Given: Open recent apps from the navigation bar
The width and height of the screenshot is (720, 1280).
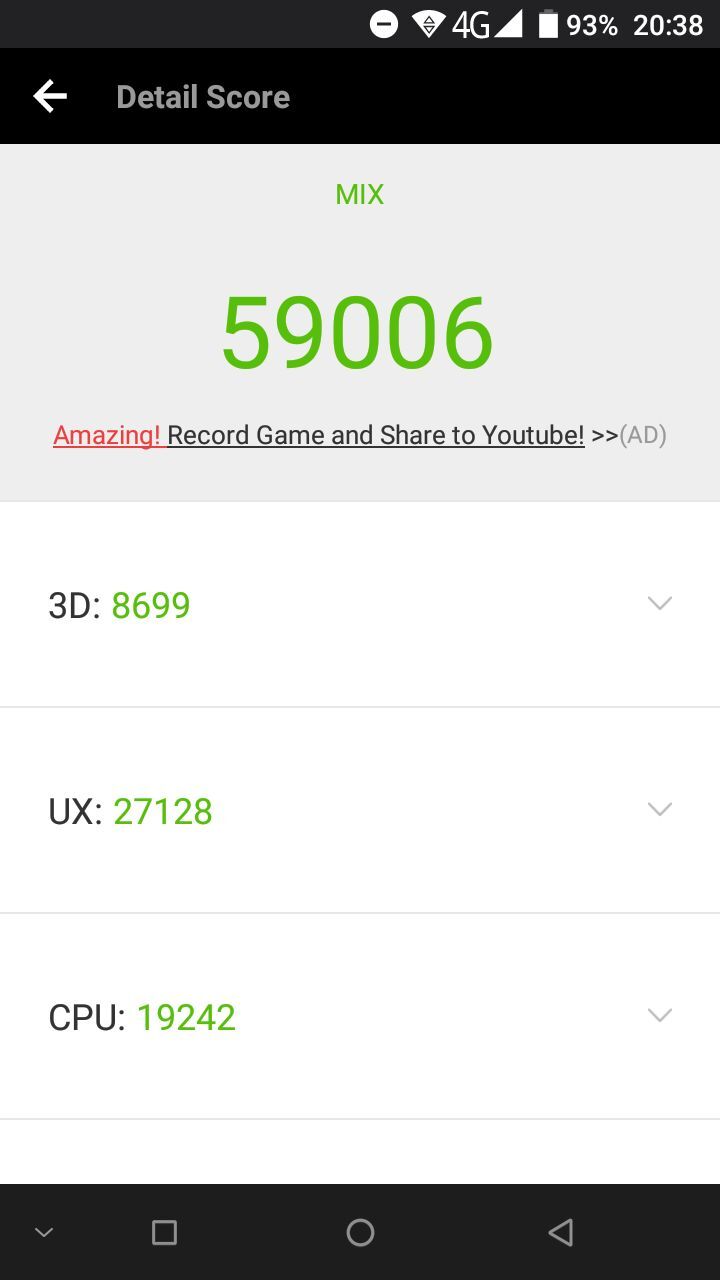Looking at the screenshot, I should pos(164,1232).
